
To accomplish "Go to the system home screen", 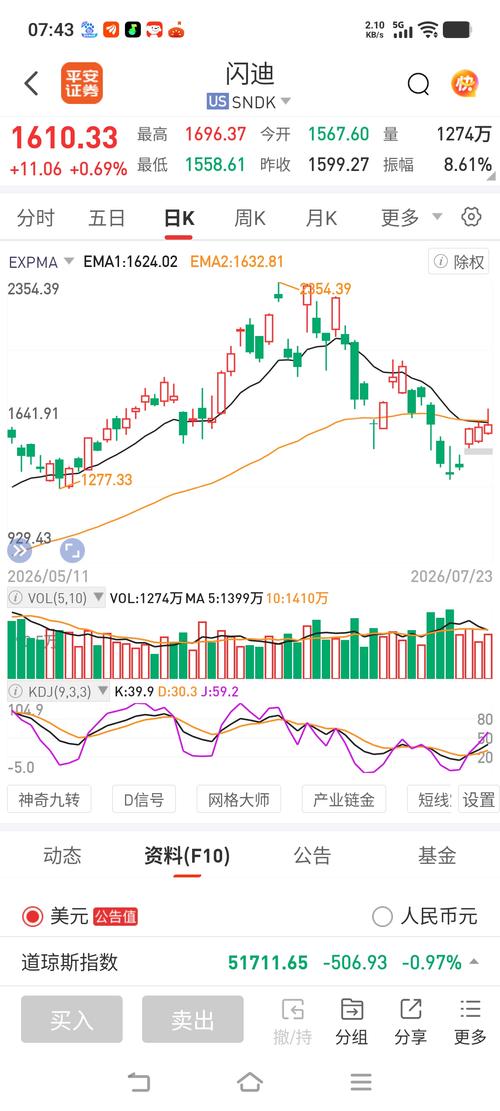I will click(249, 1082).
